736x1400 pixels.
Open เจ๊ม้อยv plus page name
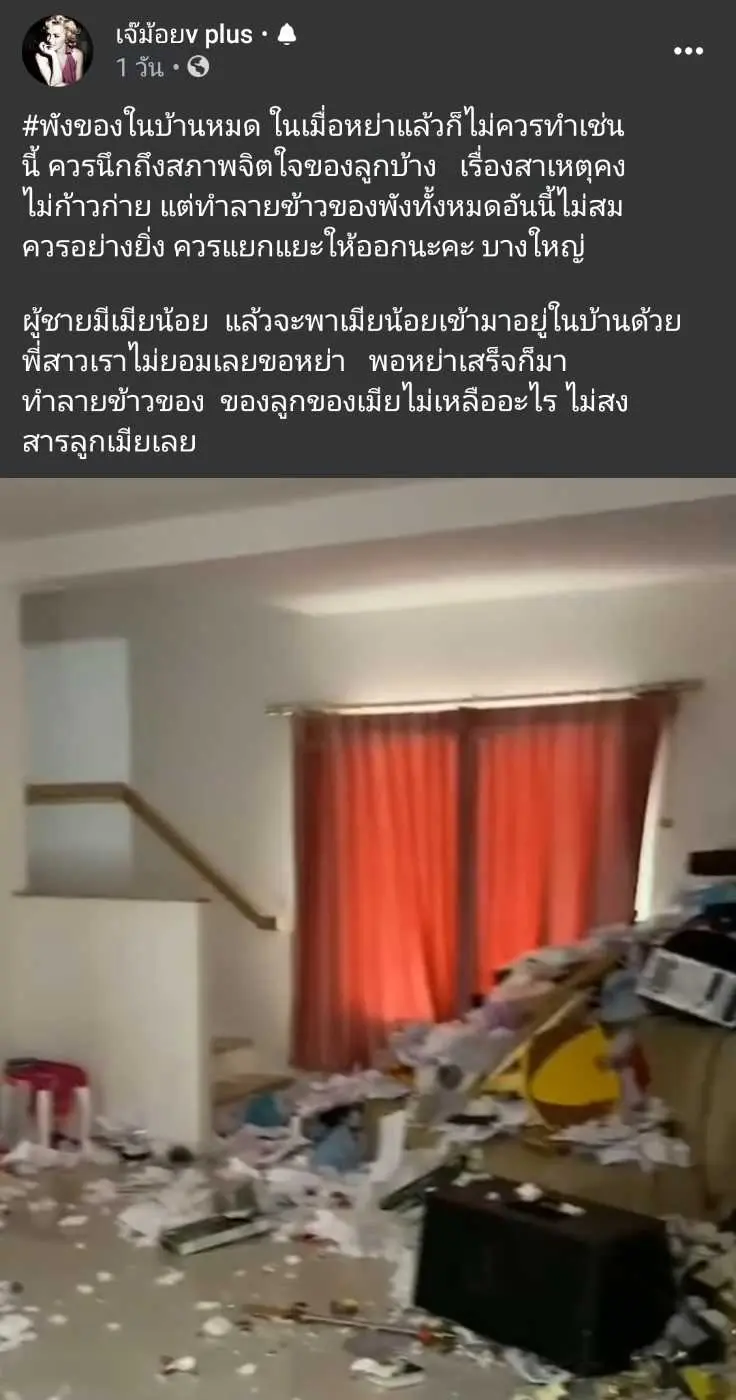[183, 35]
